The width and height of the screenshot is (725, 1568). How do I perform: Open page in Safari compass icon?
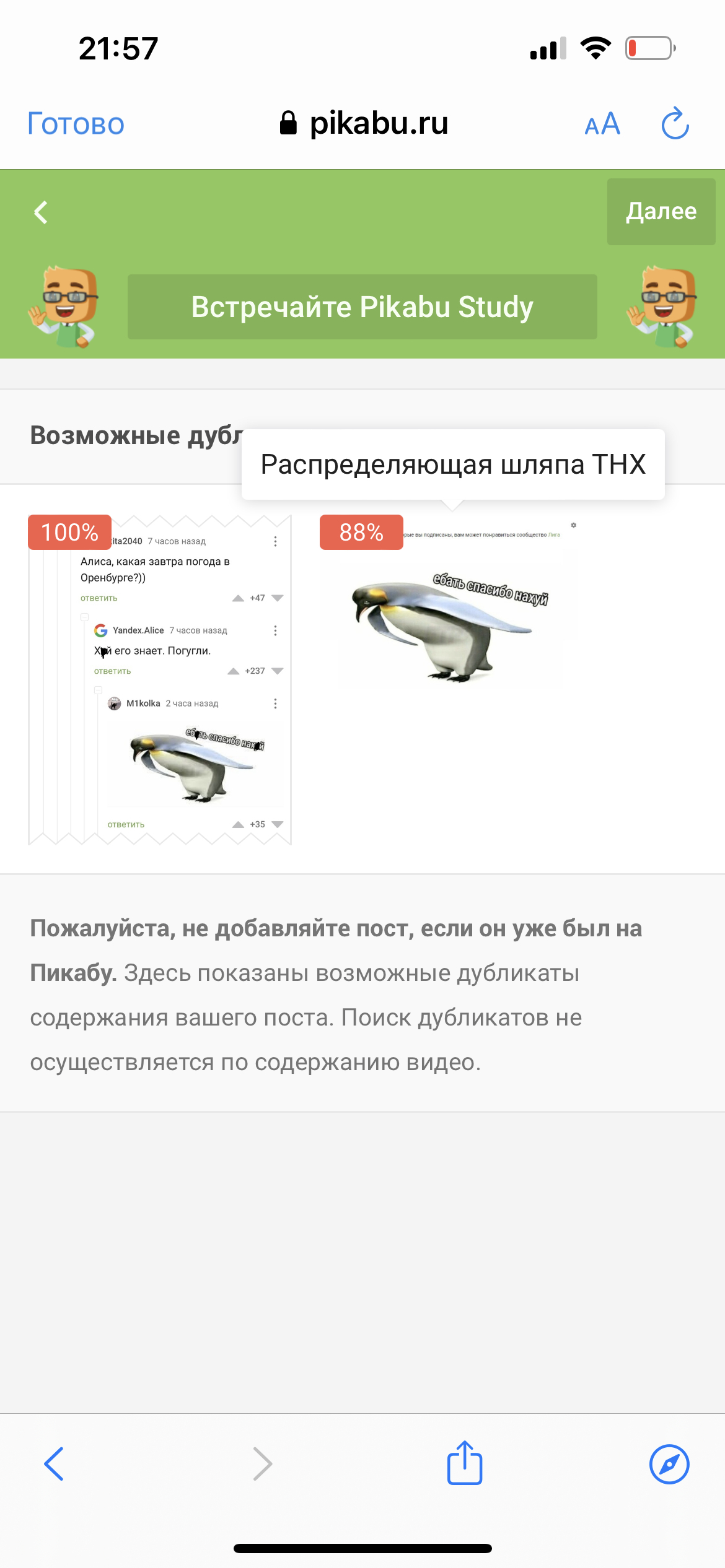tap(669, 1464)
